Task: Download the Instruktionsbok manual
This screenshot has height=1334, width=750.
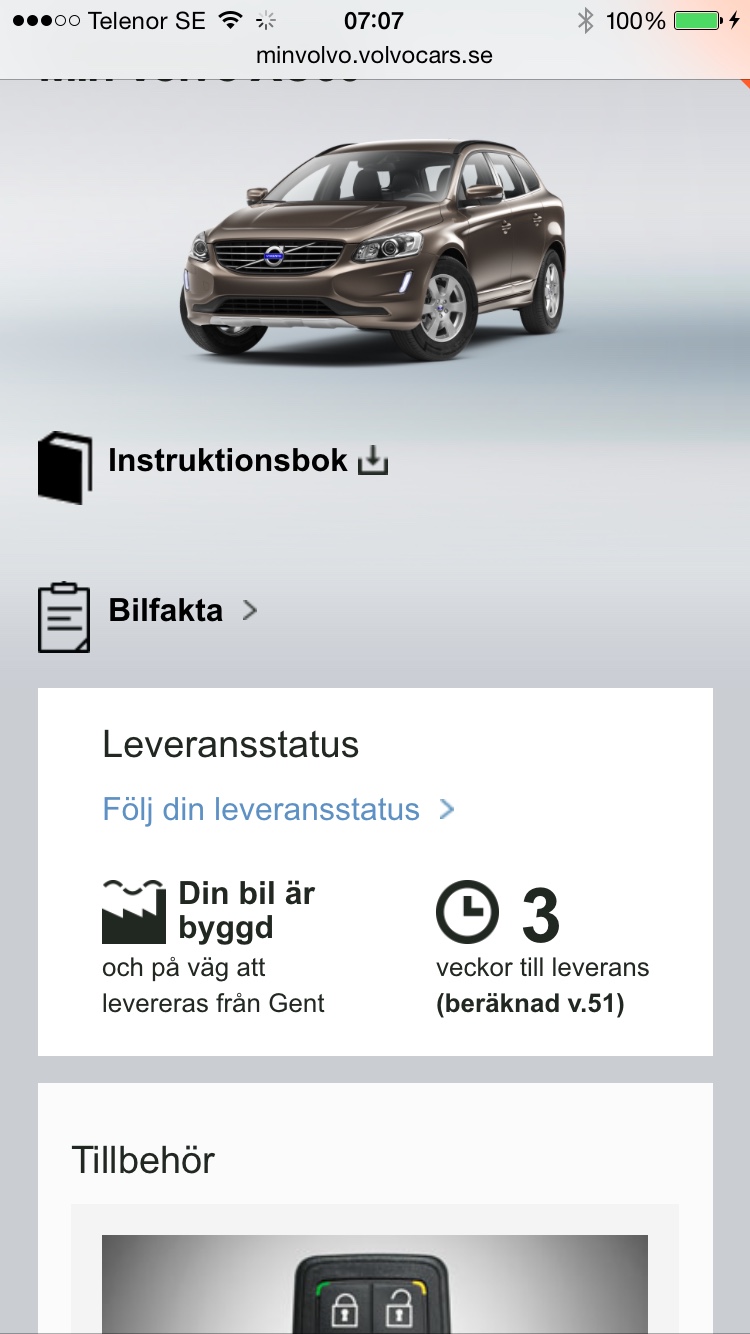Action: [372, 461]
